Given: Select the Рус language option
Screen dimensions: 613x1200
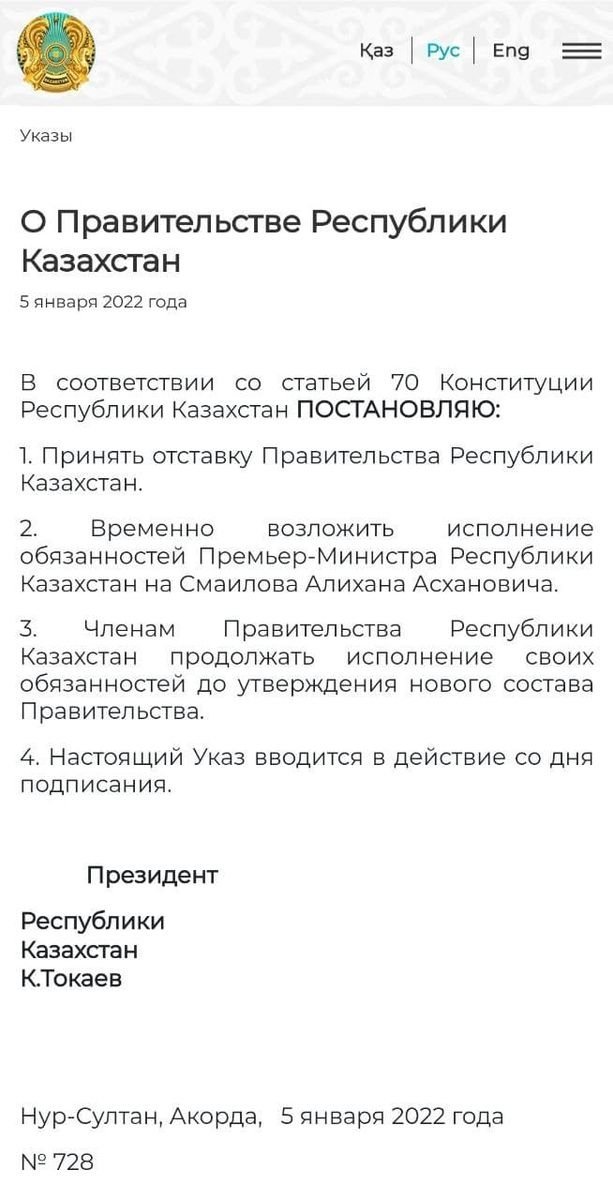Looking at the screenshot, I should (x=443, y=51).
